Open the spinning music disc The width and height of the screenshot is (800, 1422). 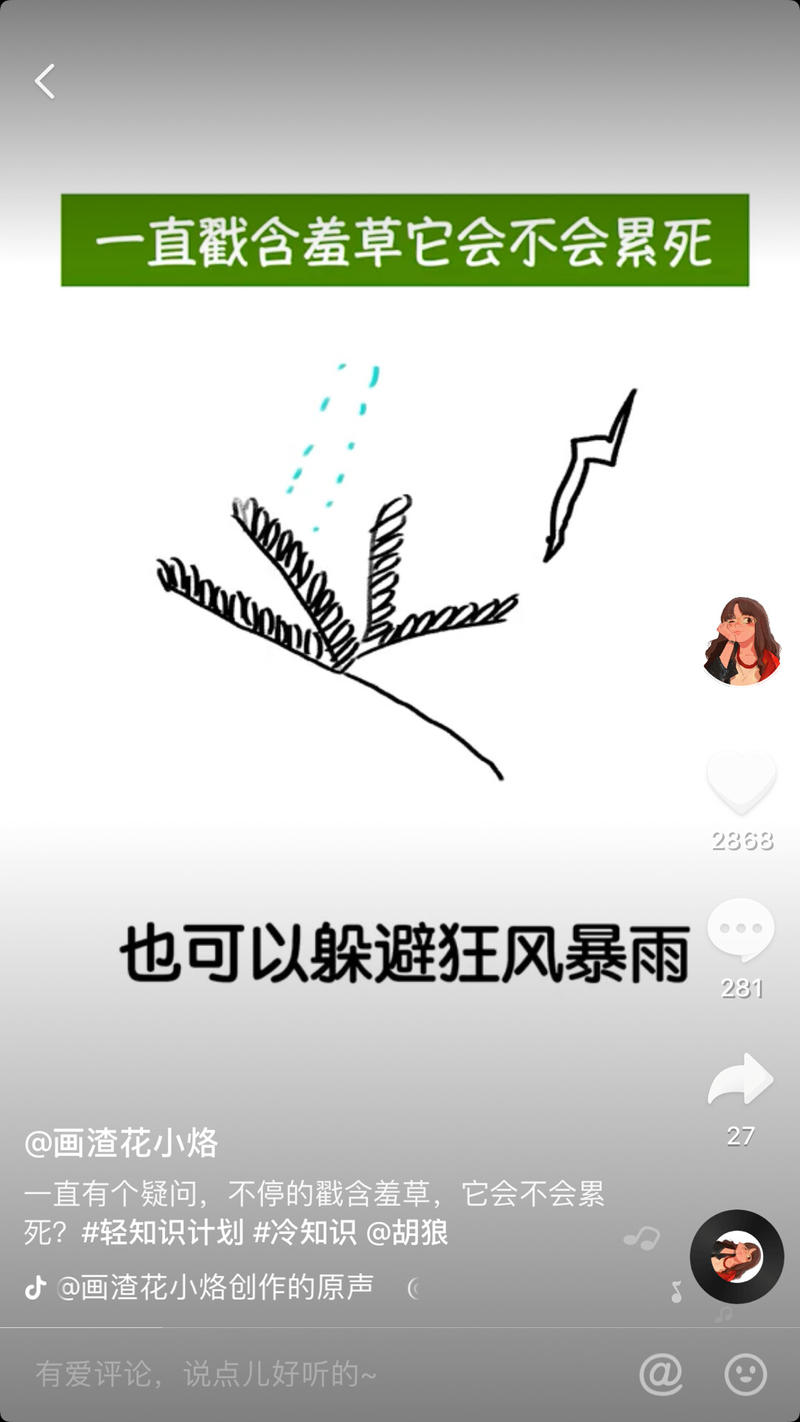tap(738, 1257)
